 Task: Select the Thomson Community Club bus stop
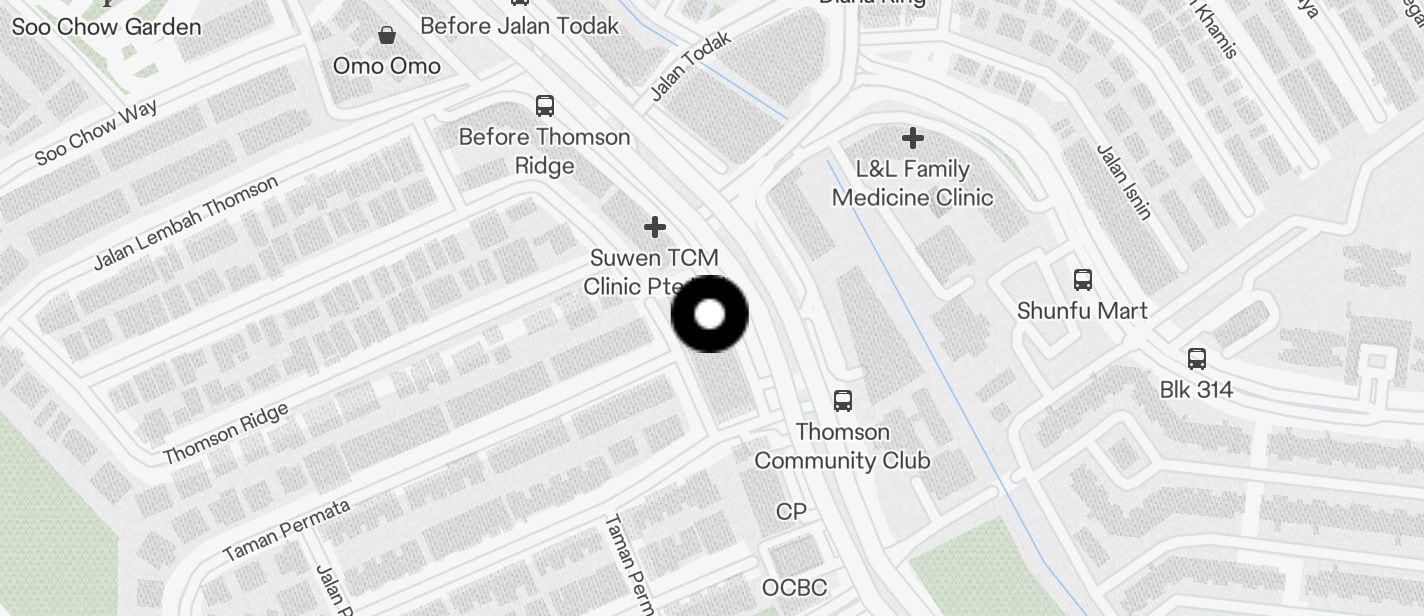(843, 401)
